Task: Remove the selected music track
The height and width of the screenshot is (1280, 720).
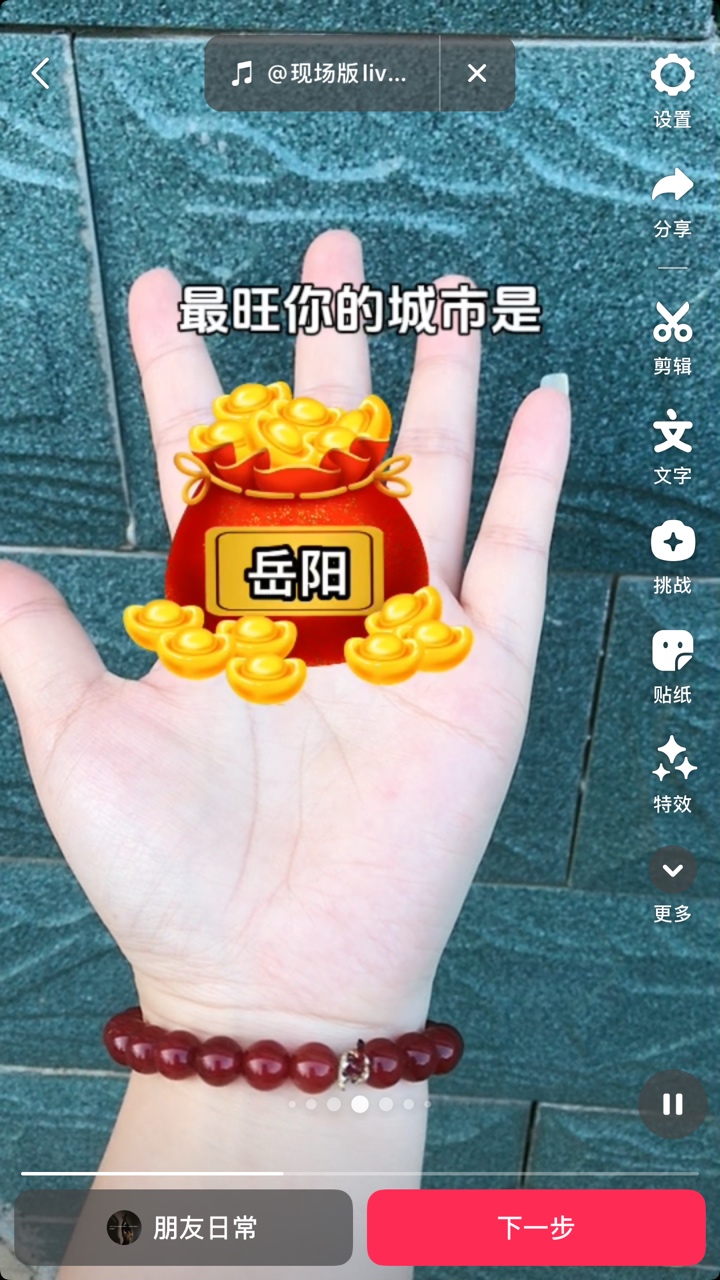Action: click(477, 74)
